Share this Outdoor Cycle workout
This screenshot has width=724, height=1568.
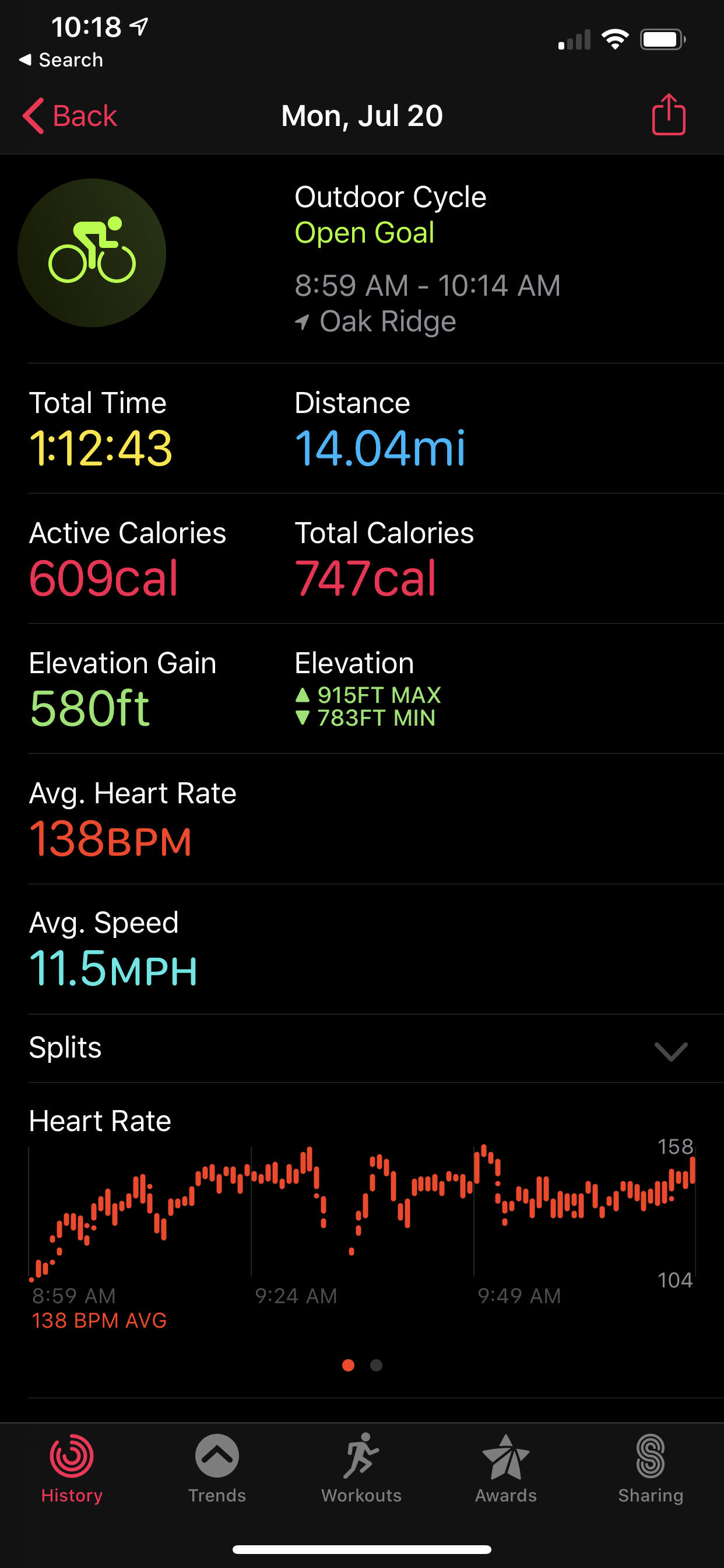click(669, 114)
